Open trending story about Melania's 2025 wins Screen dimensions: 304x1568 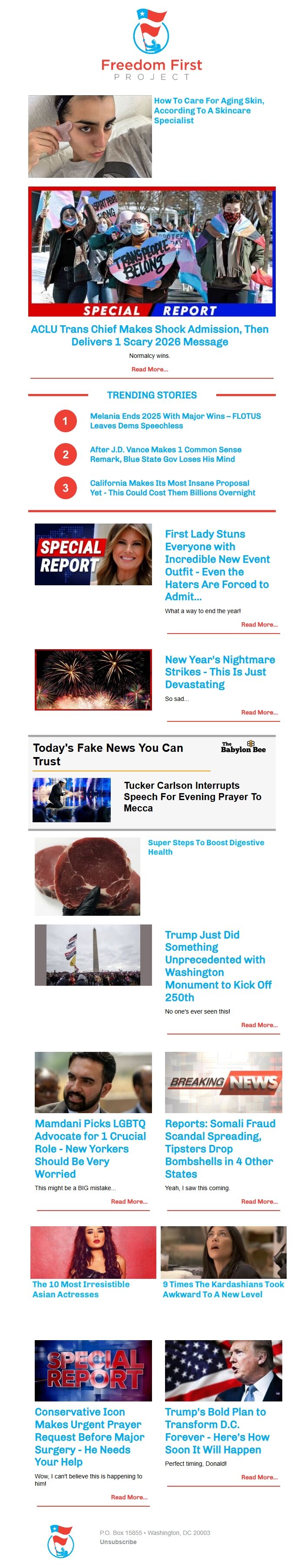(x=175, y=420)
